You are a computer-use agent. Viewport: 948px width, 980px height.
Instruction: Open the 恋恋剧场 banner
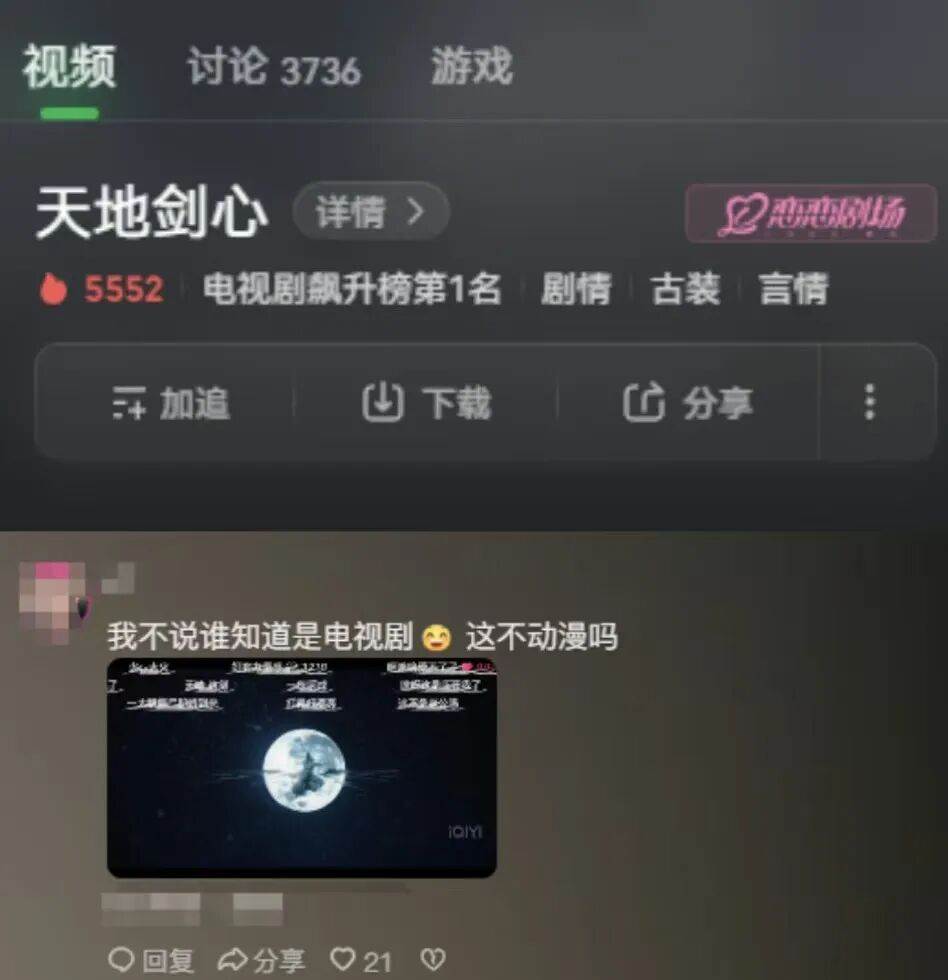pos(810,213)
